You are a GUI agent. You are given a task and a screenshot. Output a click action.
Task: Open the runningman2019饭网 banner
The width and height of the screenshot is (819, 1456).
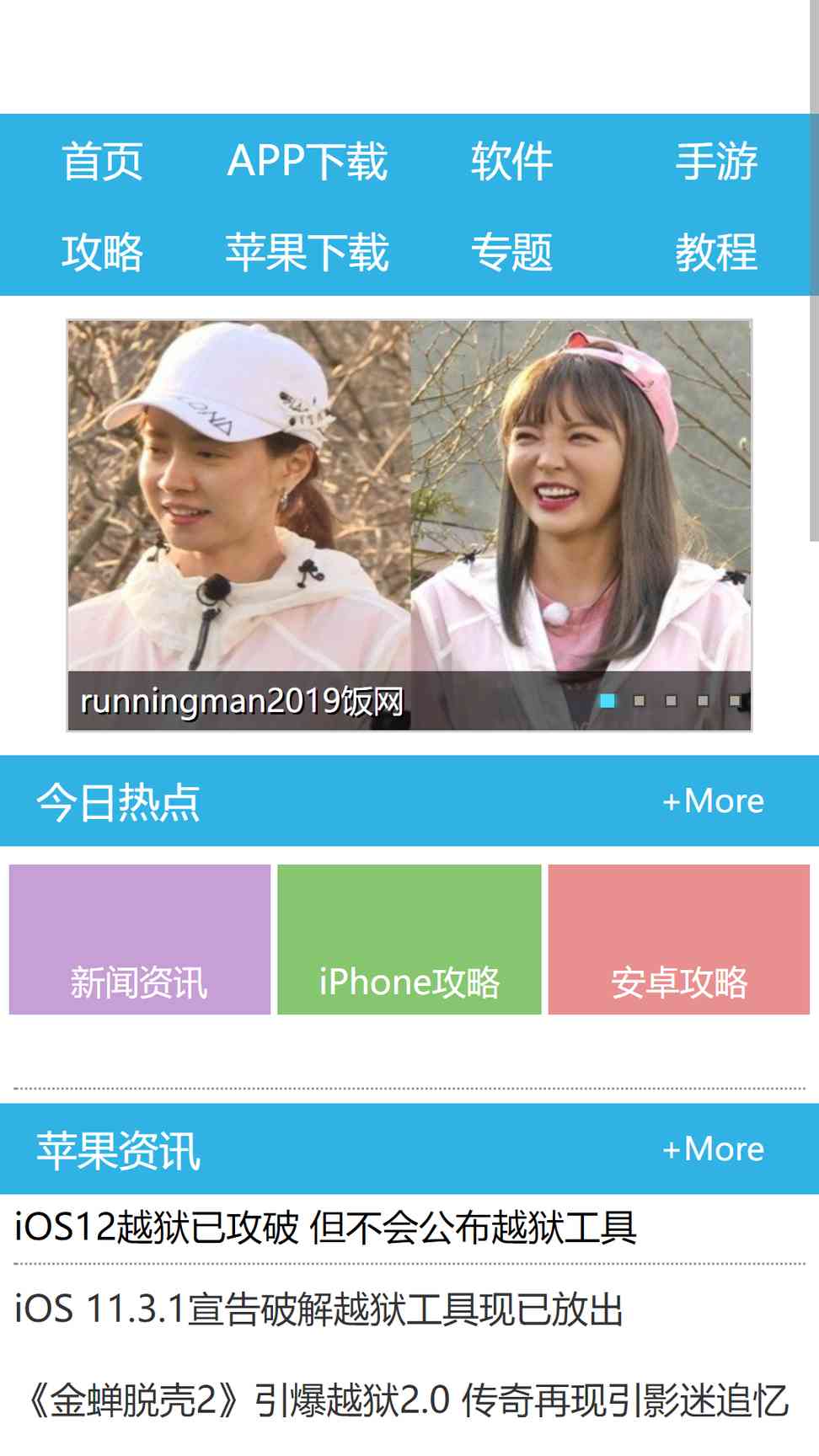[x=409, y=506]
